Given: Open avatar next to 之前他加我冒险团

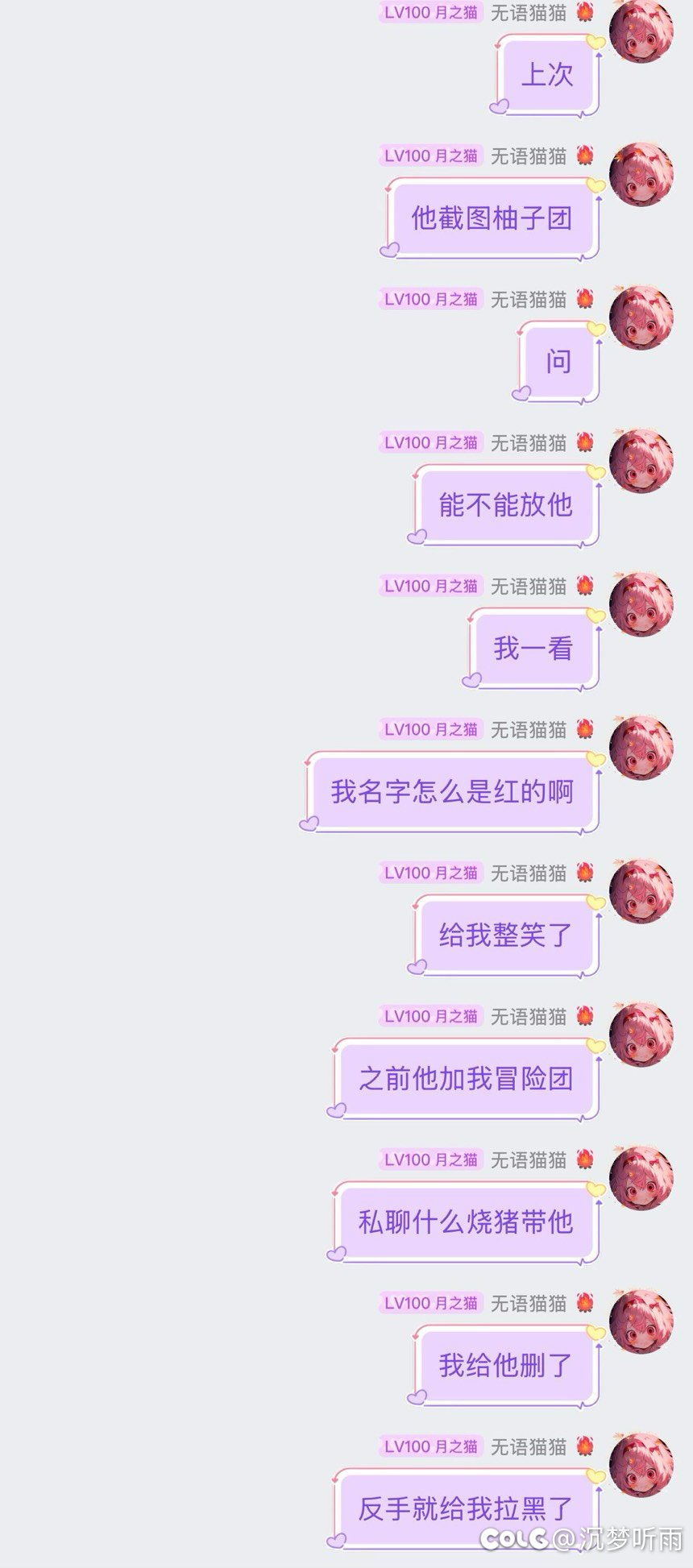Looking at the screenshot, I should (x=641, y=1035).
